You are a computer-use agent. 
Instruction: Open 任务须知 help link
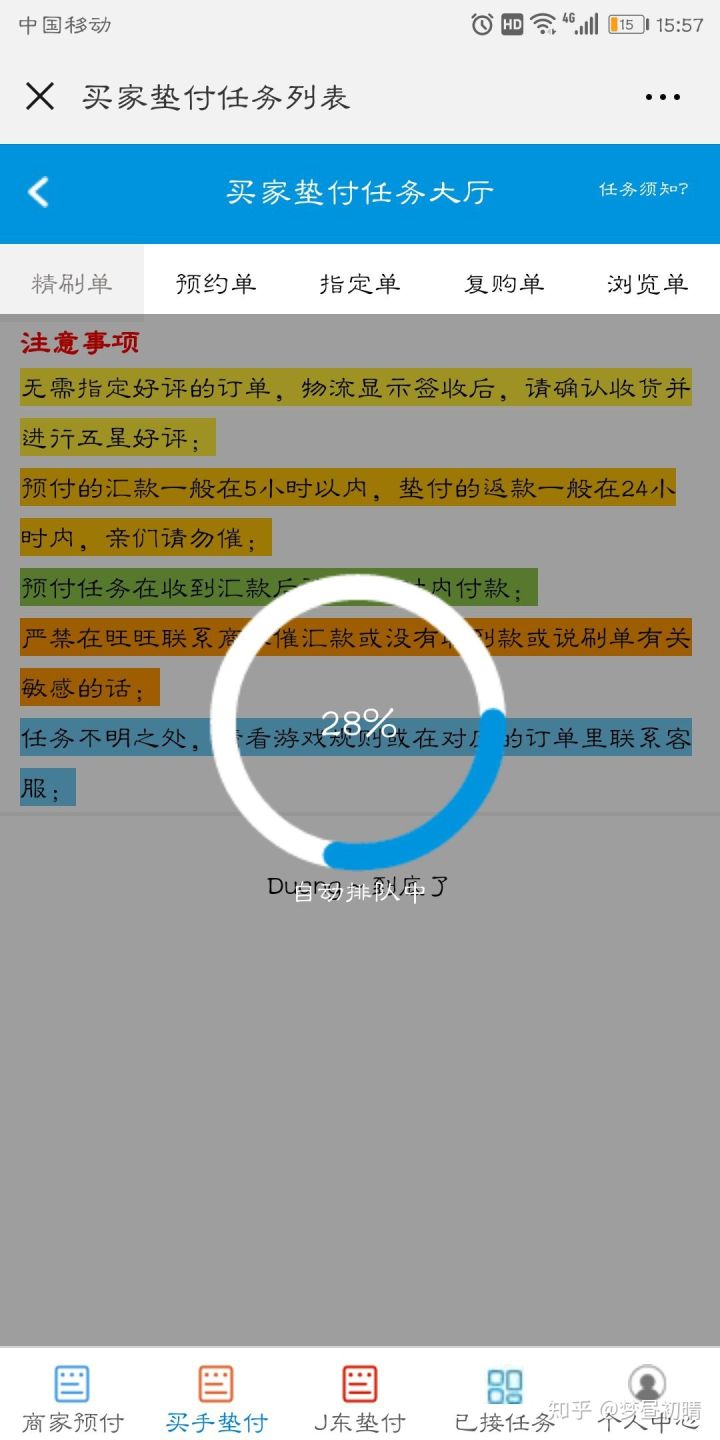[x=643, y=189]
